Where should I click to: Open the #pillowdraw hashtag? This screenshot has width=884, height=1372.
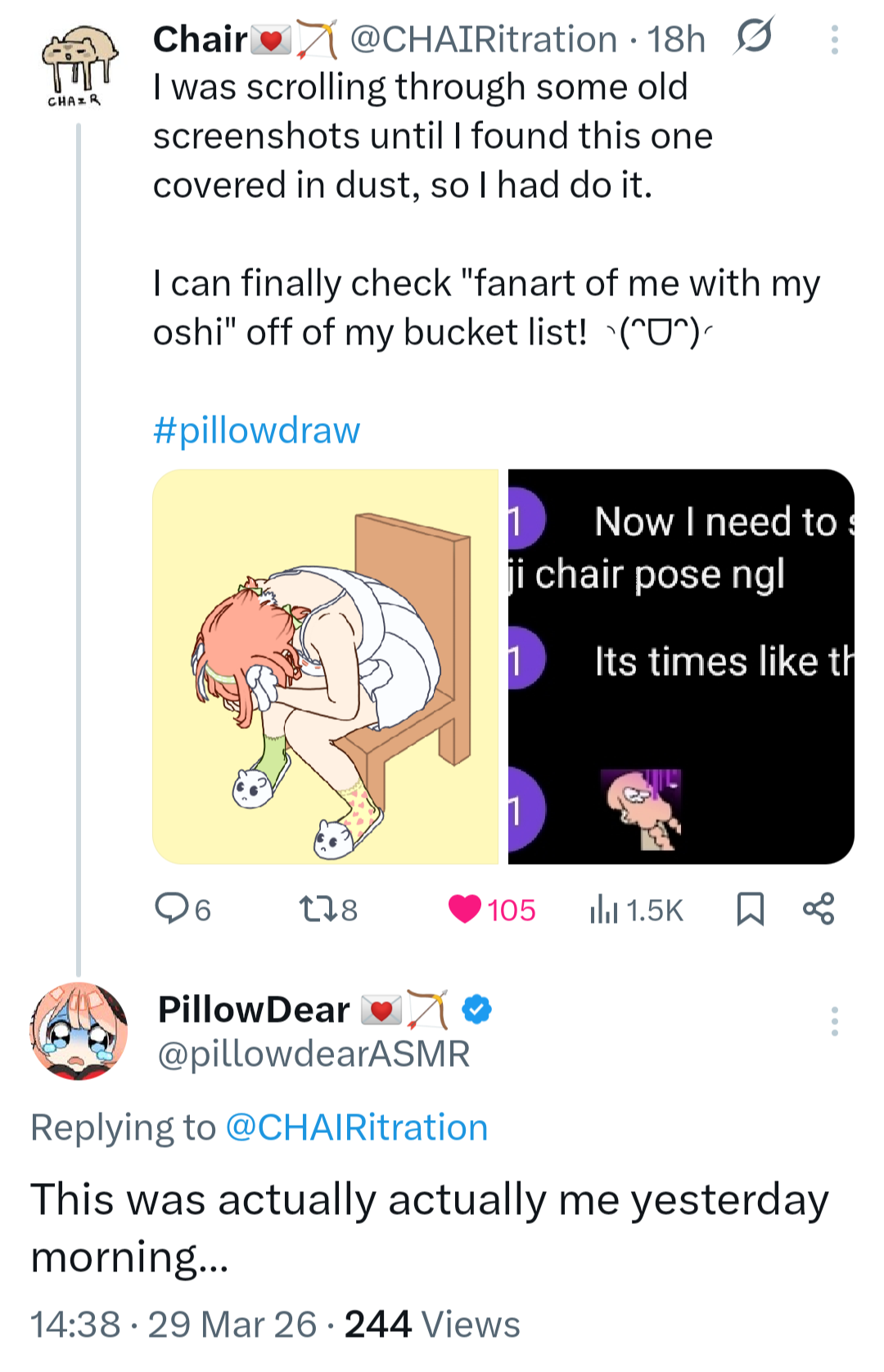256,430
